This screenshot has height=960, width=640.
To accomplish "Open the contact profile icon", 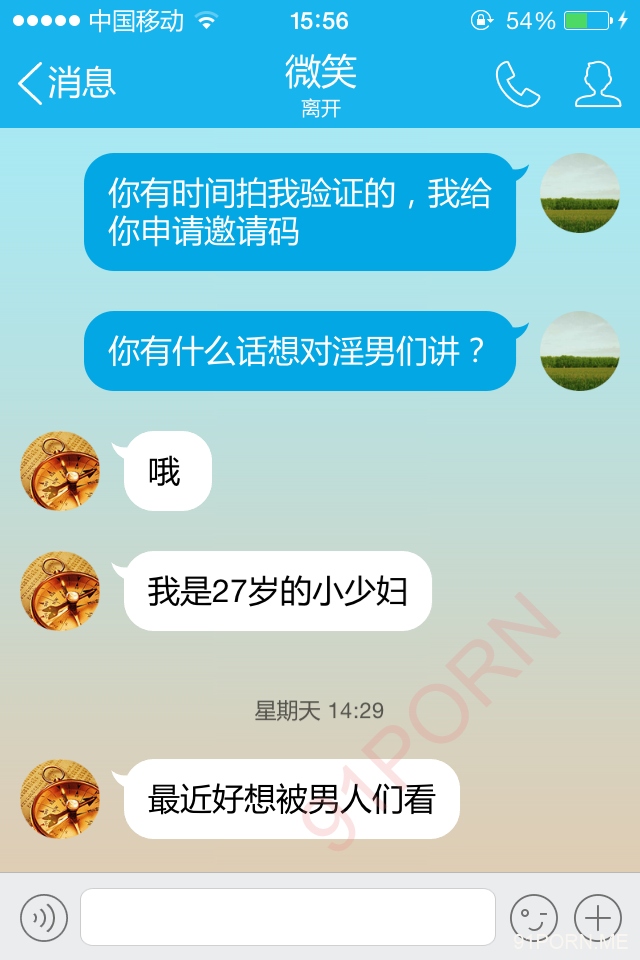I will coord(597,84).
